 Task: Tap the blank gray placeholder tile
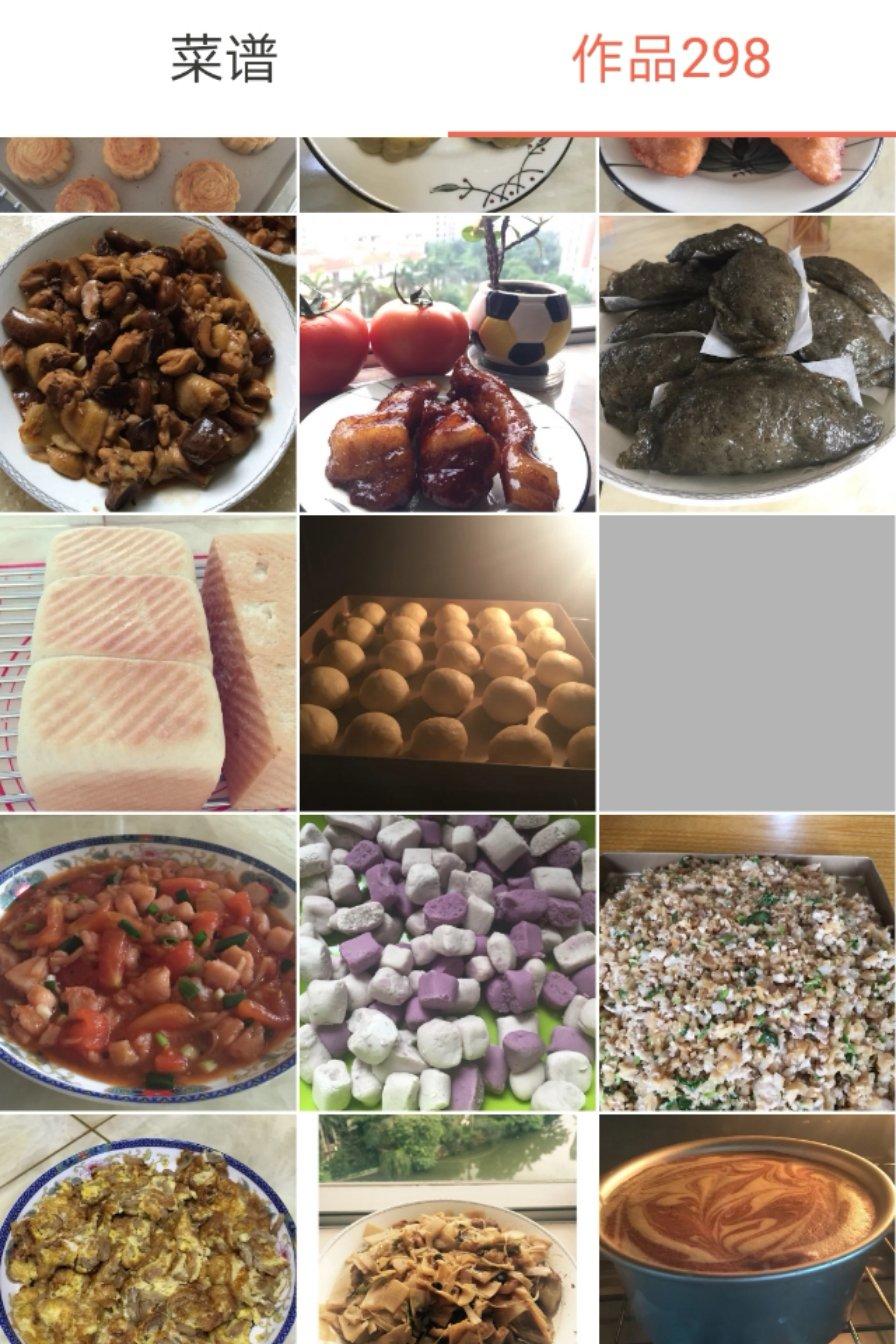(x=747, y=662)
